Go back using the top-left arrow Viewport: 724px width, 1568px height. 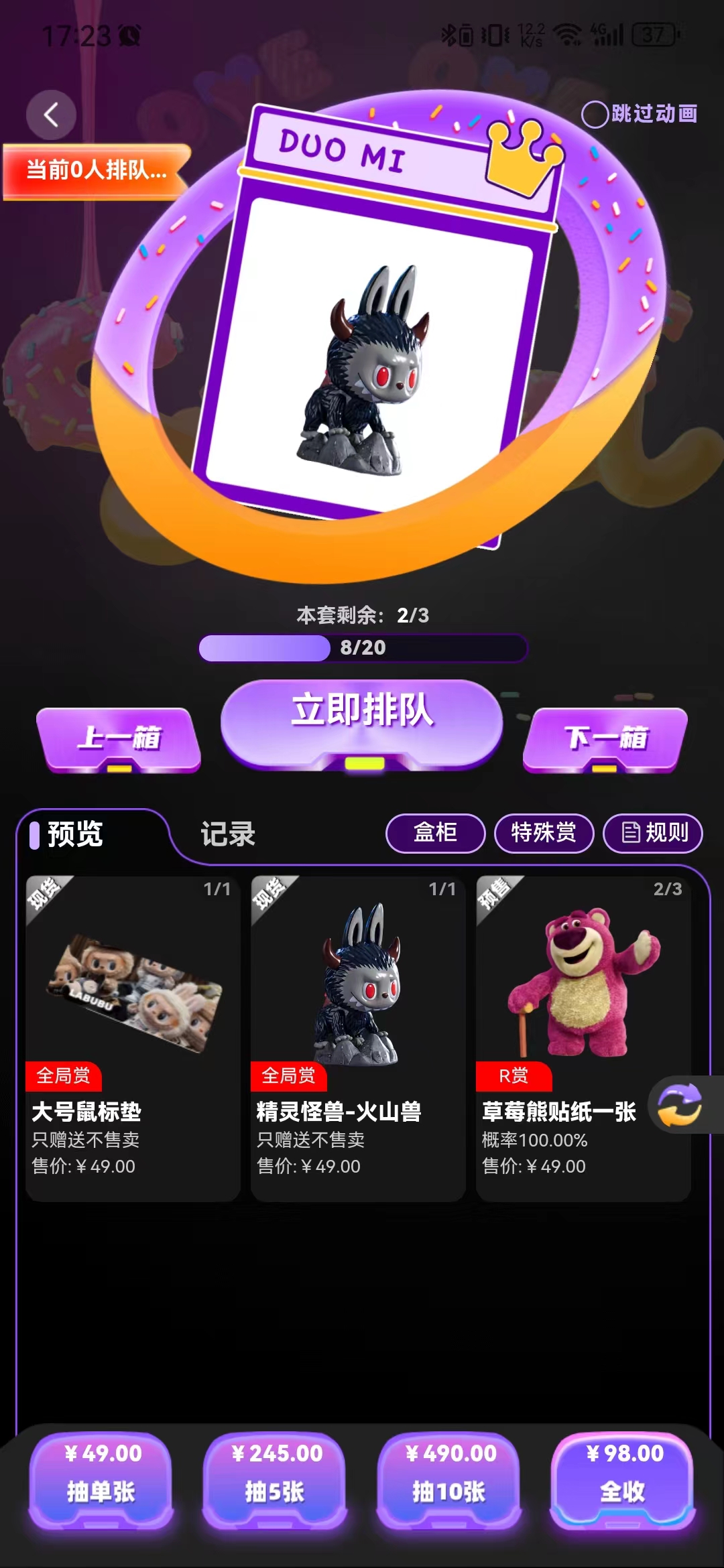click(x=51, y=115)
